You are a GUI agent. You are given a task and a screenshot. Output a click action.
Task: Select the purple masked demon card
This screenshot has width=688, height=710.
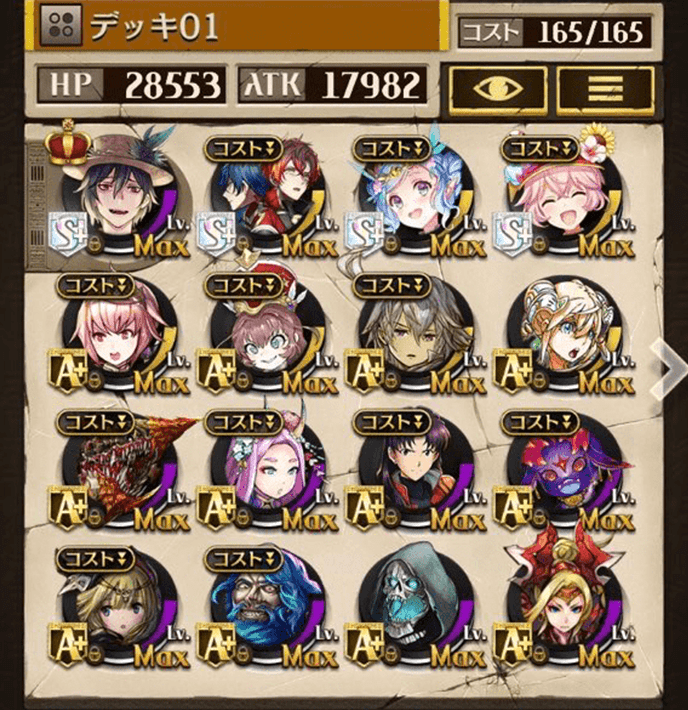click(x=561, y=470)
